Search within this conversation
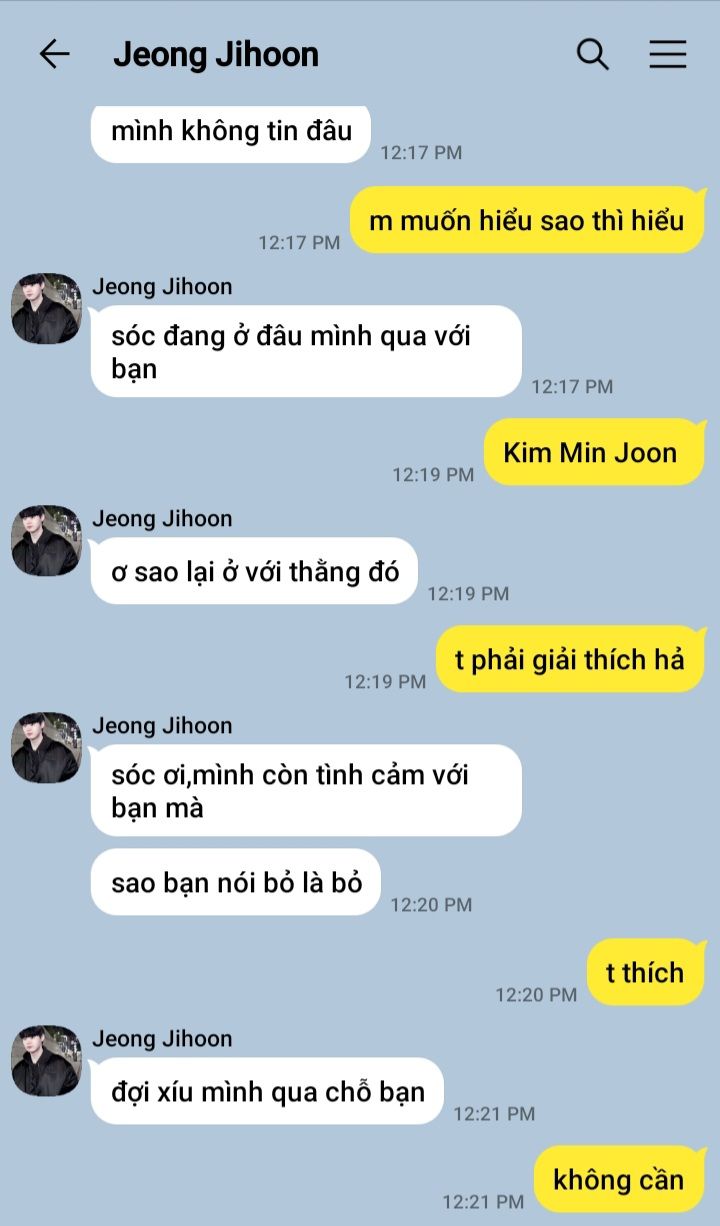Screen dimensions: 720x1226 coord(592,54)
